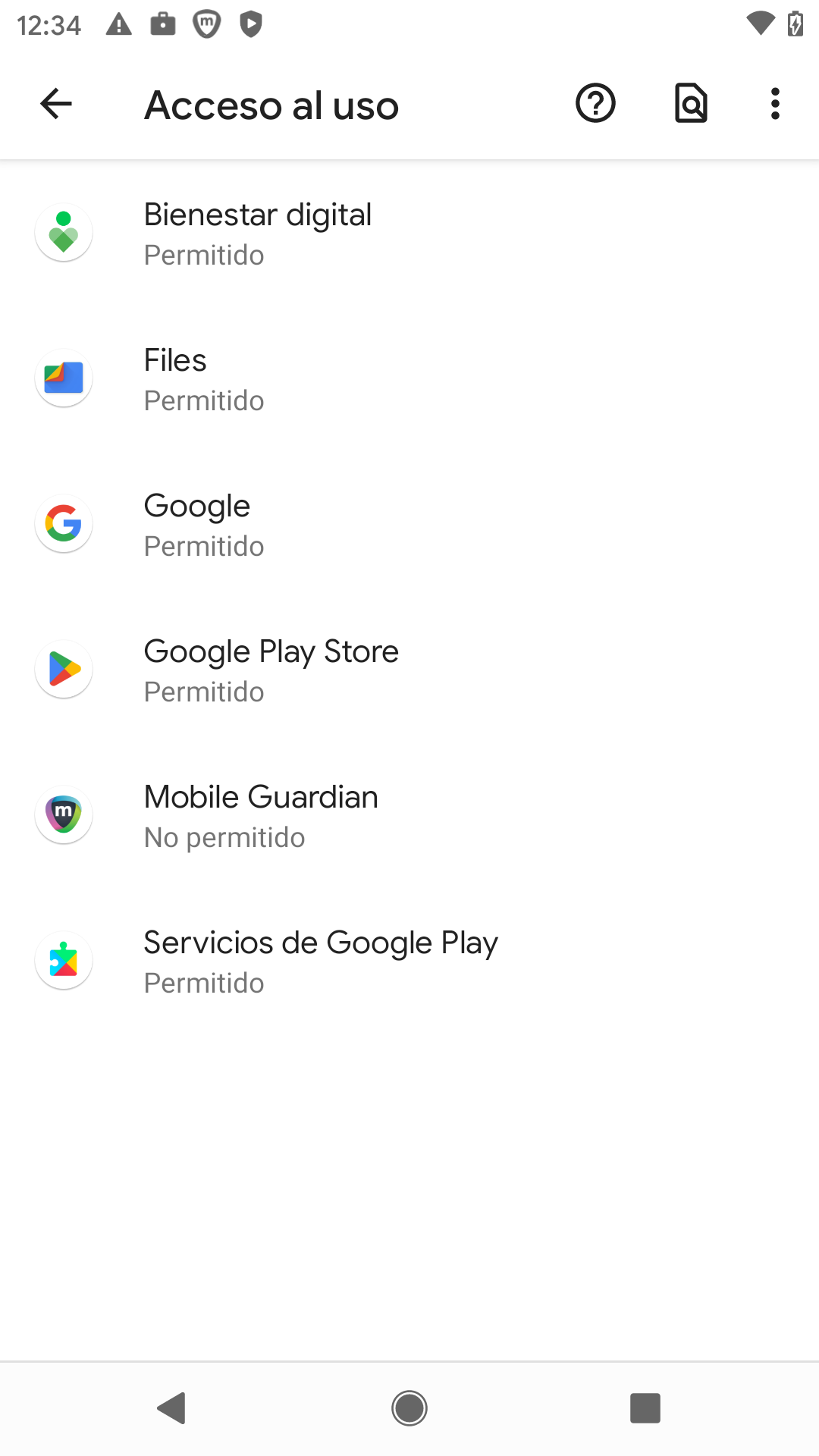Screen dimensions: 819x1456
Task: Tap the system home button
Action: tap(409, 1408)
